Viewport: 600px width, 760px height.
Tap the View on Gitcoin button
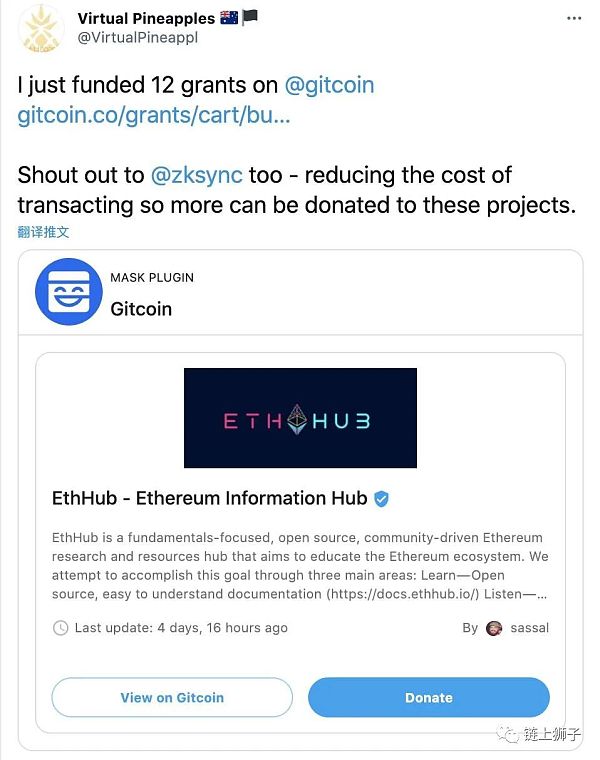[172, 697]
